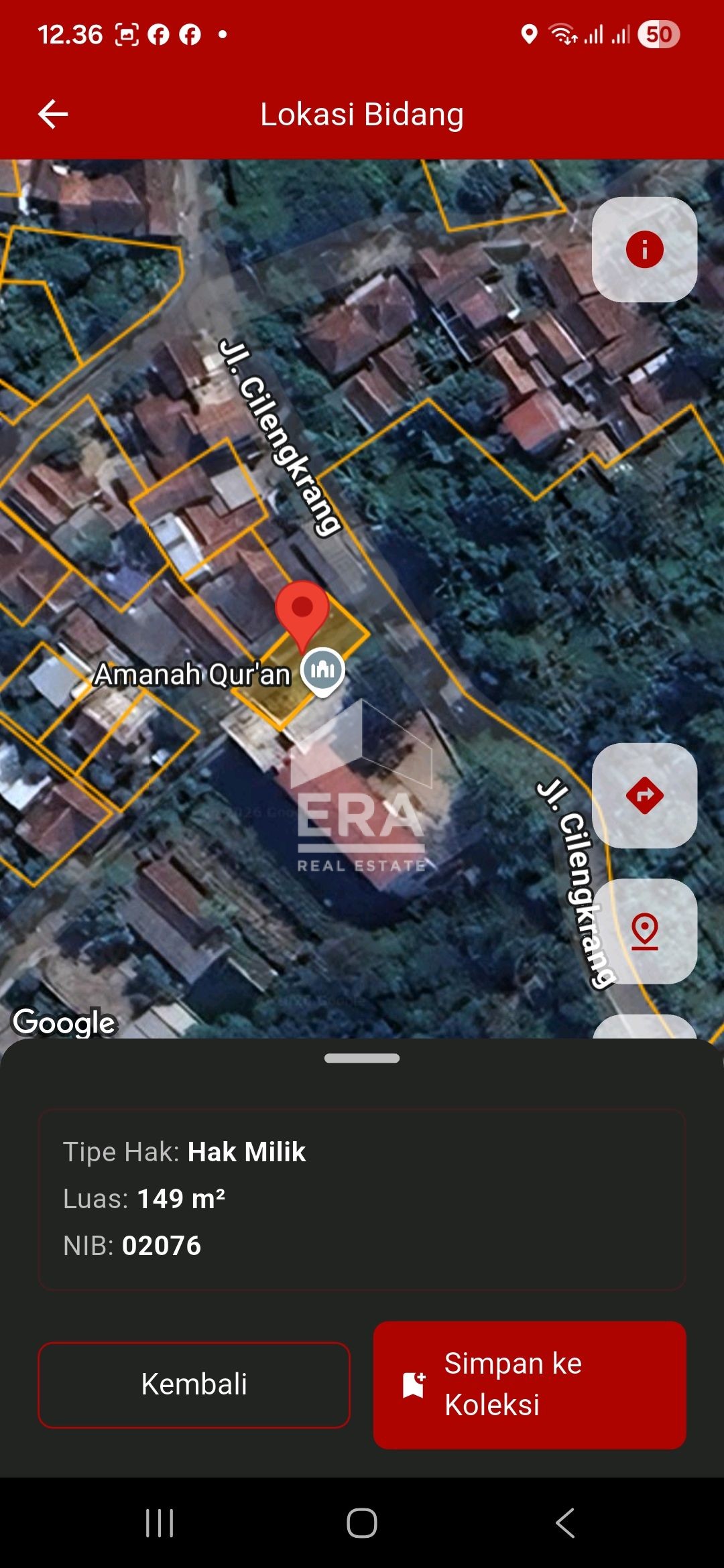
Task: Save parcel with Simpan ke Koleksi
Action: (530, 1384)
